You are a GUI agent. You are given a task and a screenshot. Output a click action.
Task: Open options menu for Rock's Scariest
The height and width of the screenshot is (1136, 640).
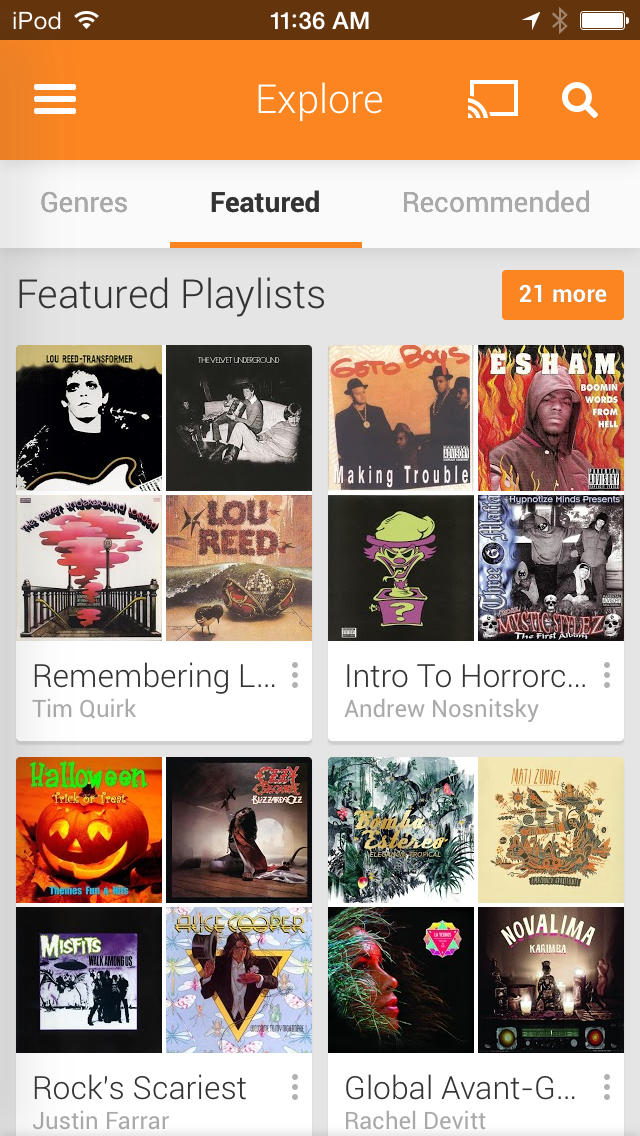click(x=295, y=1088)
